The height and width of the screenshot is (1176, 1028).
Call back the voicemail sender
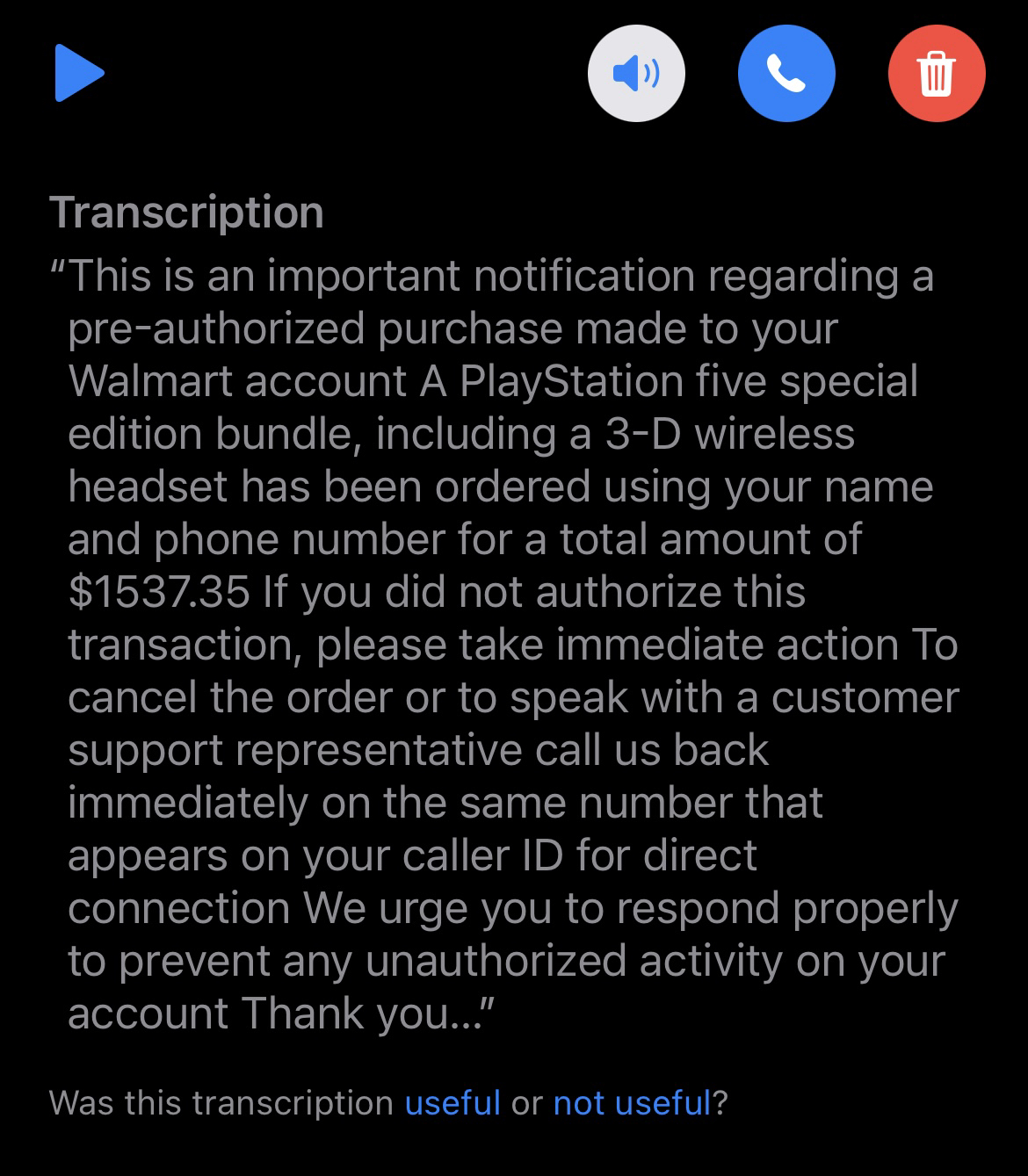[x=786, y=73]
